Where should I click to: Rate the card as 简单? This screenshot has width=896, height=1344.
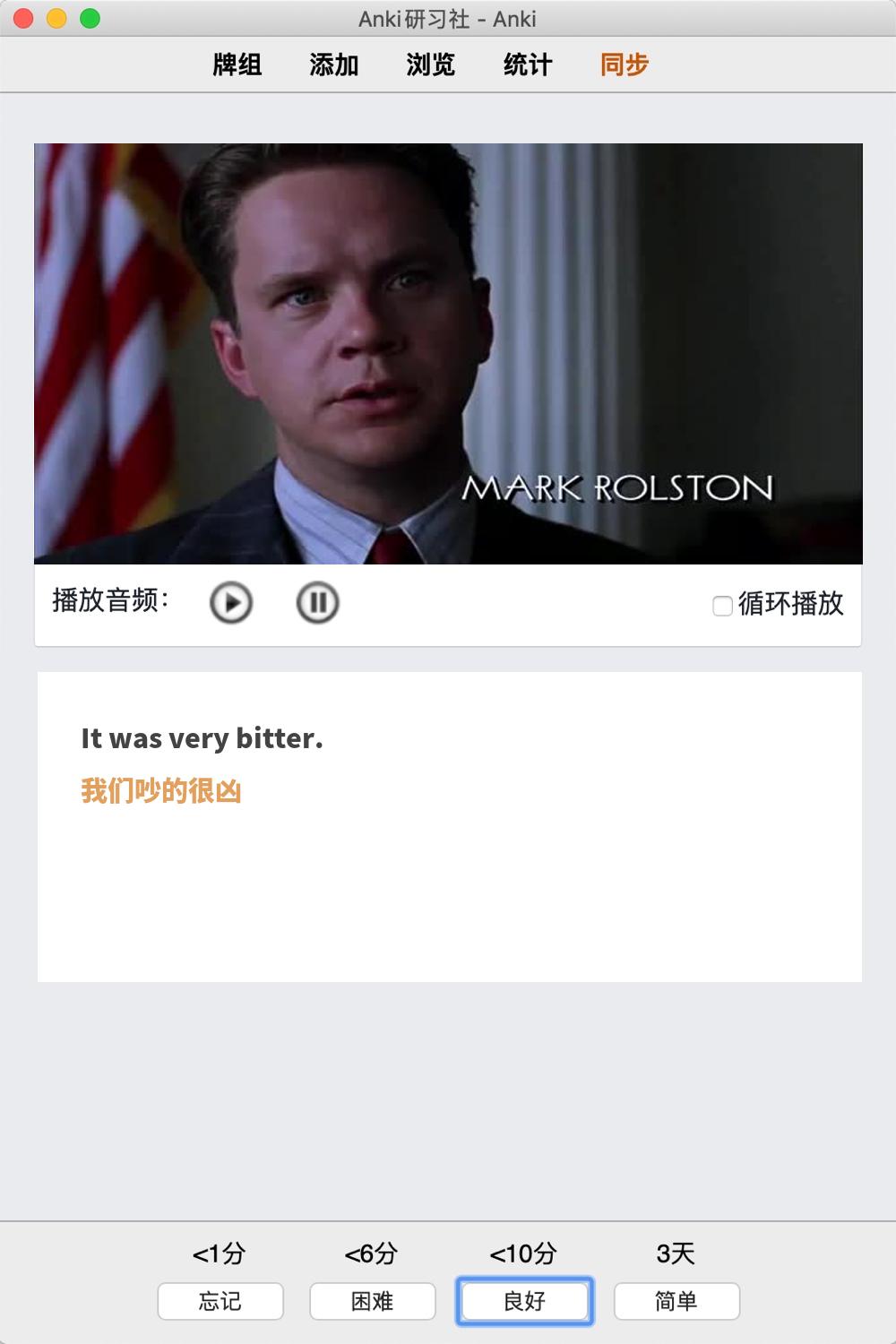click(676, 1301)
